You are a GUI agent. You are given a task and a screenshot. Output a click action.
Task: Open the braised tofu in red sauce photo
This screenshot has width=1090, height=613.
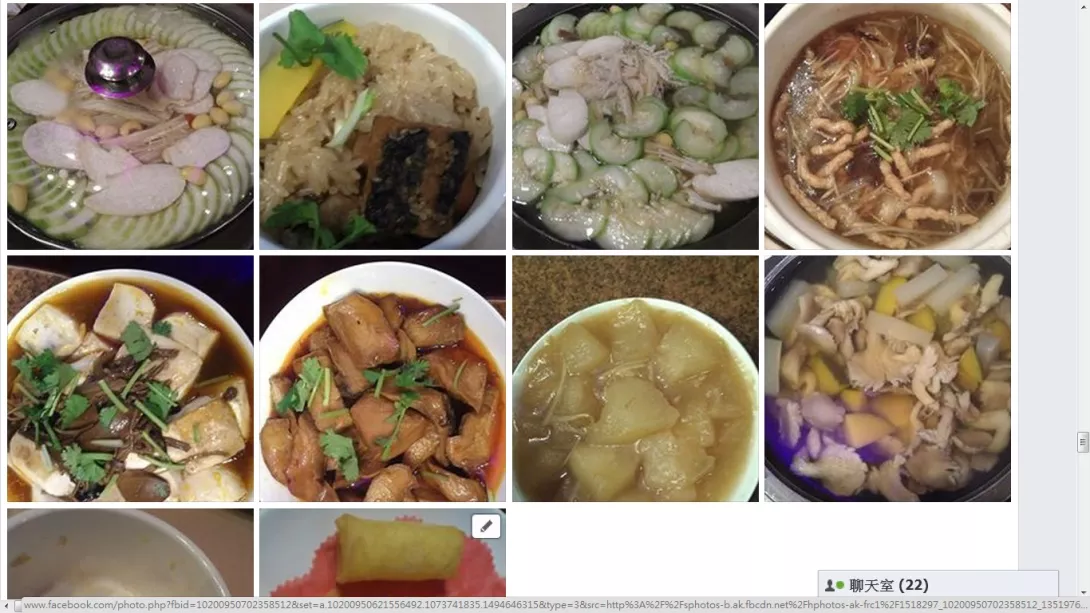click(382, 378)
